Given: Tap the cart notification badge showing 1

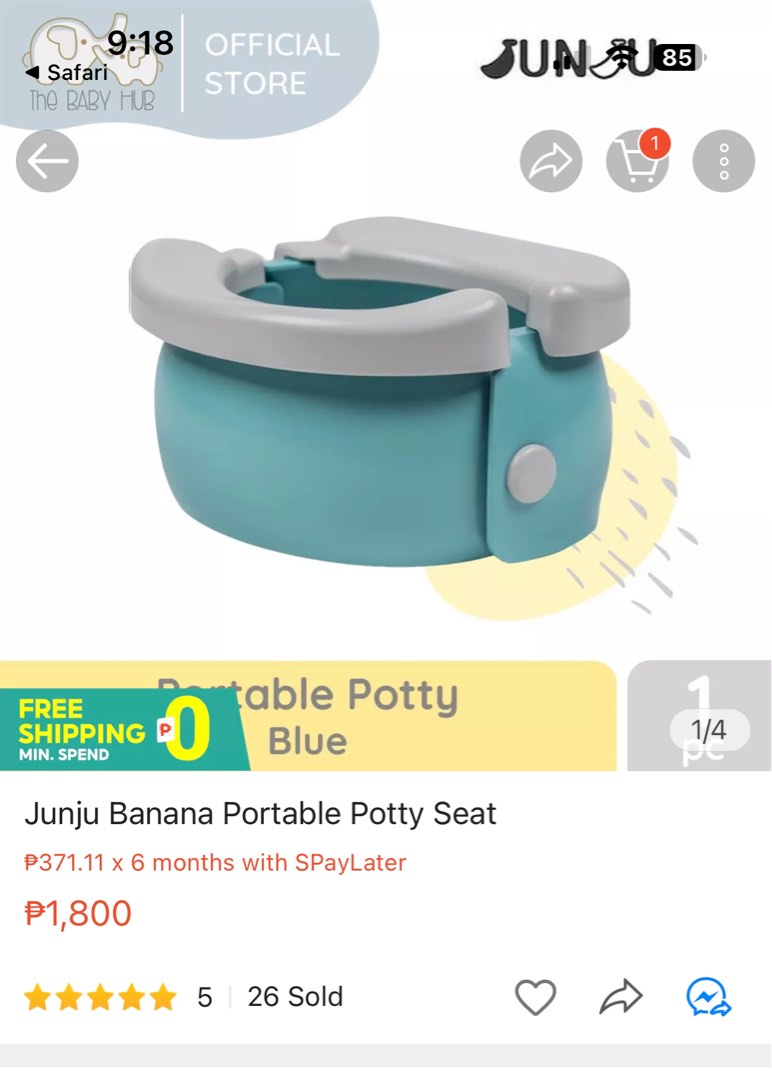Looking at the screenshot, I should pos(656,143).
